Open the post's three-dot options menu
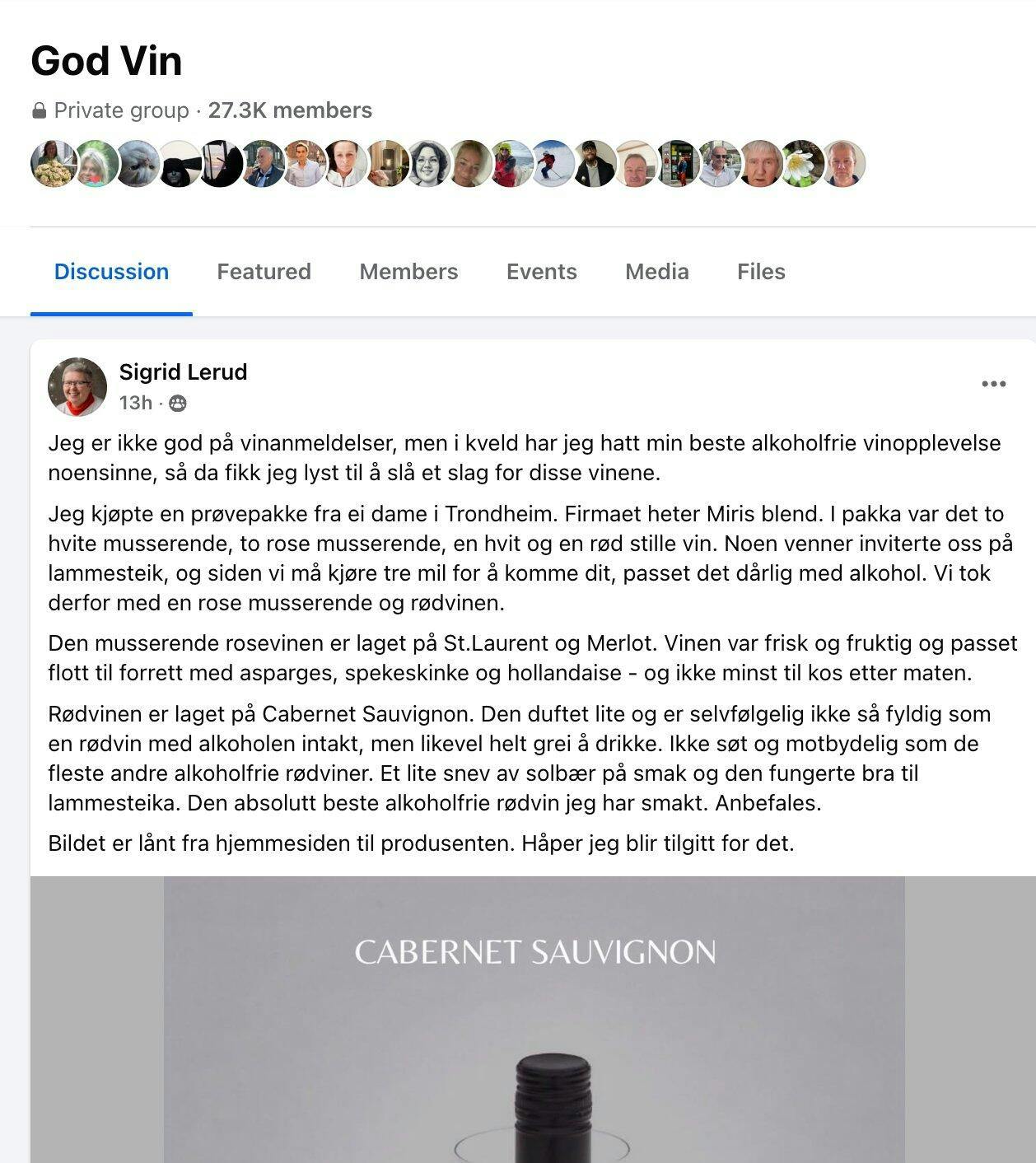 point(993,384)
